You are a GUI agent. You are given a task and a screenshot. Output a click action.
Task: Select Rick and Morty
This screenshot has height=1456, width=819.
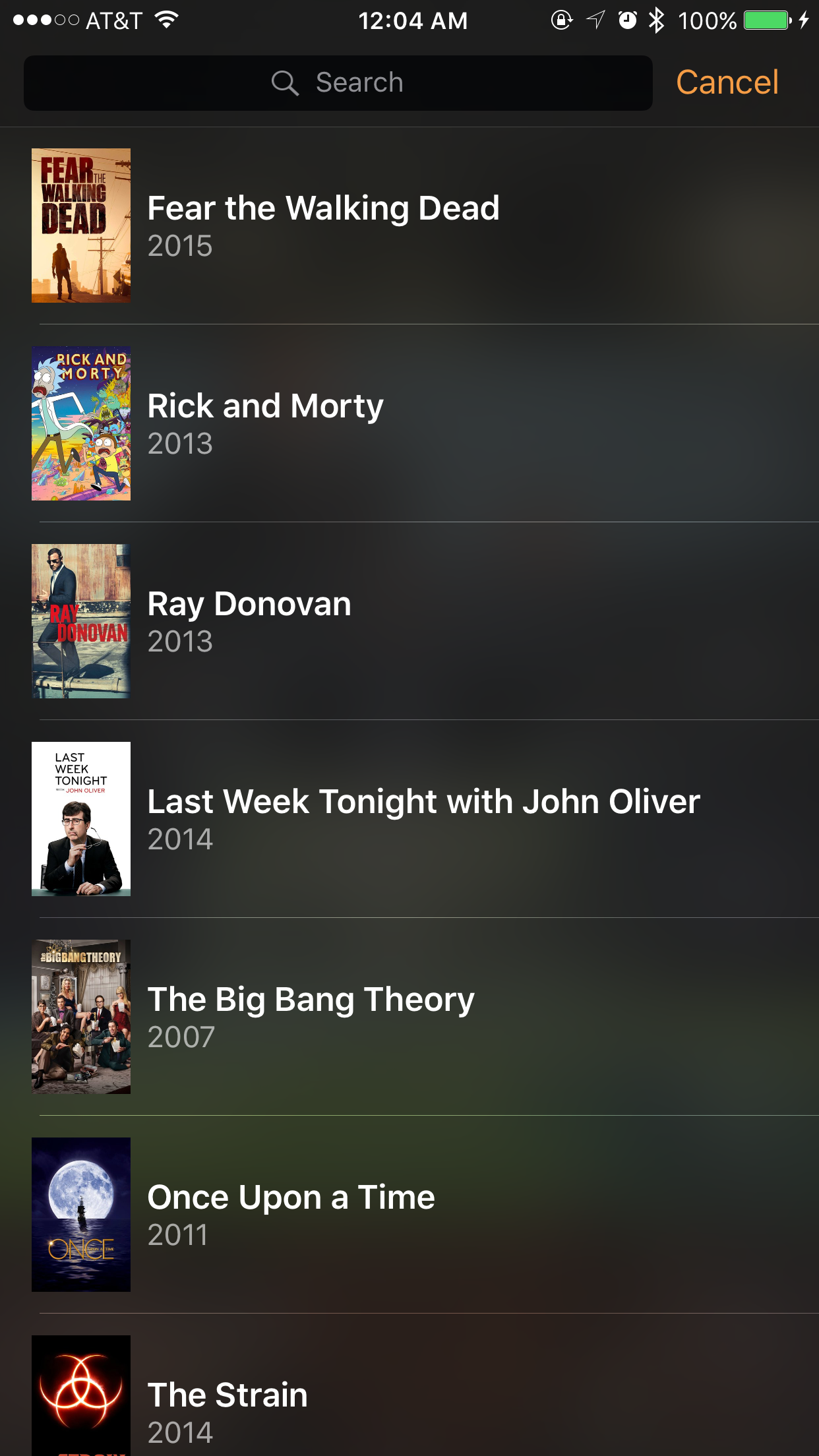(265, 423)
